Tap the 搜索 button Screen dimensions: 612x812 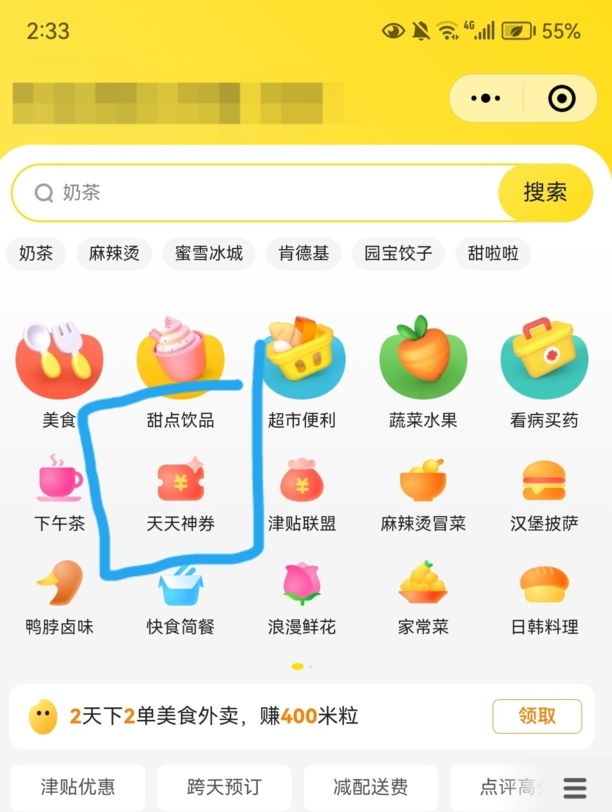[x=545, y=193]
